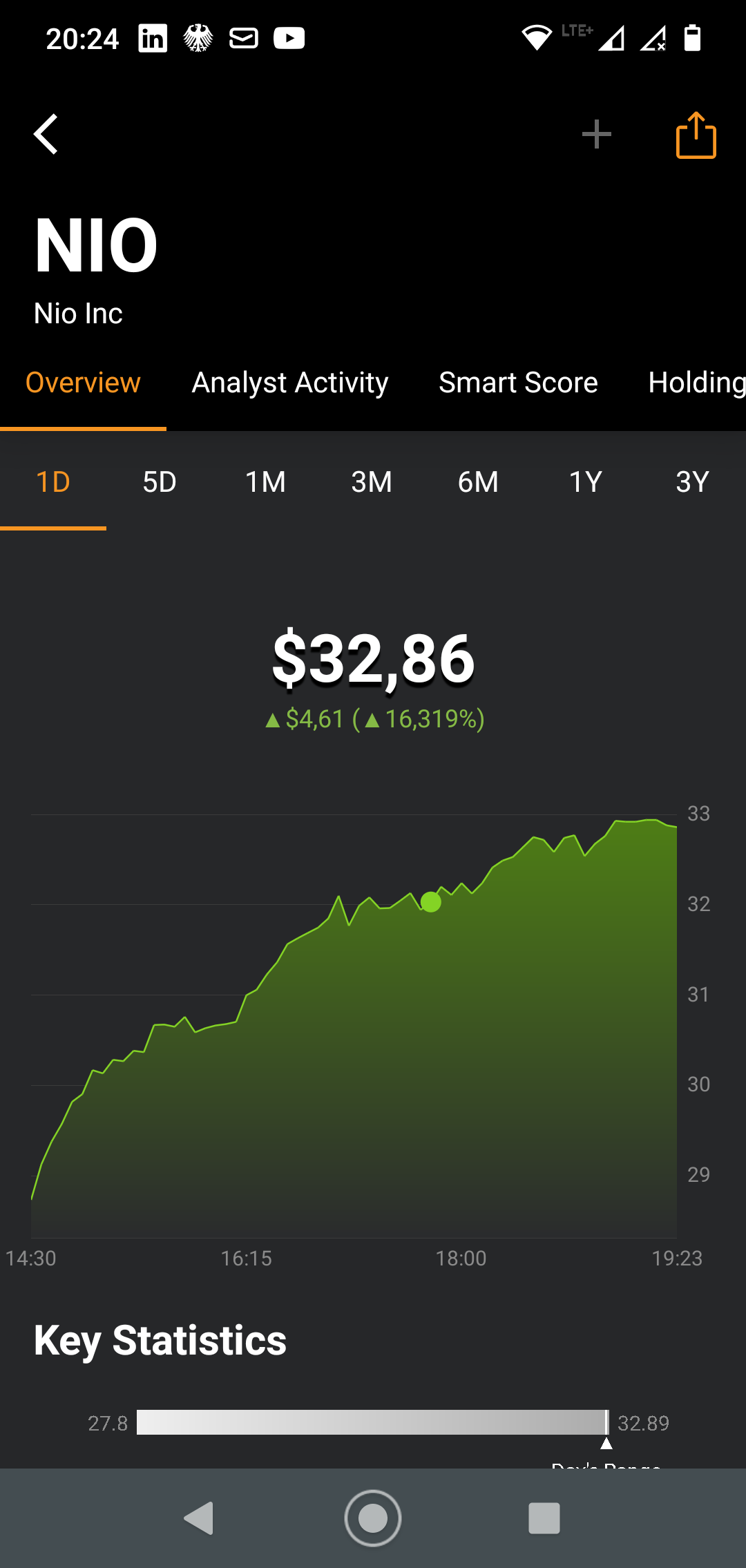Open recent apps from navigation bar

(x=544, y=1518)
